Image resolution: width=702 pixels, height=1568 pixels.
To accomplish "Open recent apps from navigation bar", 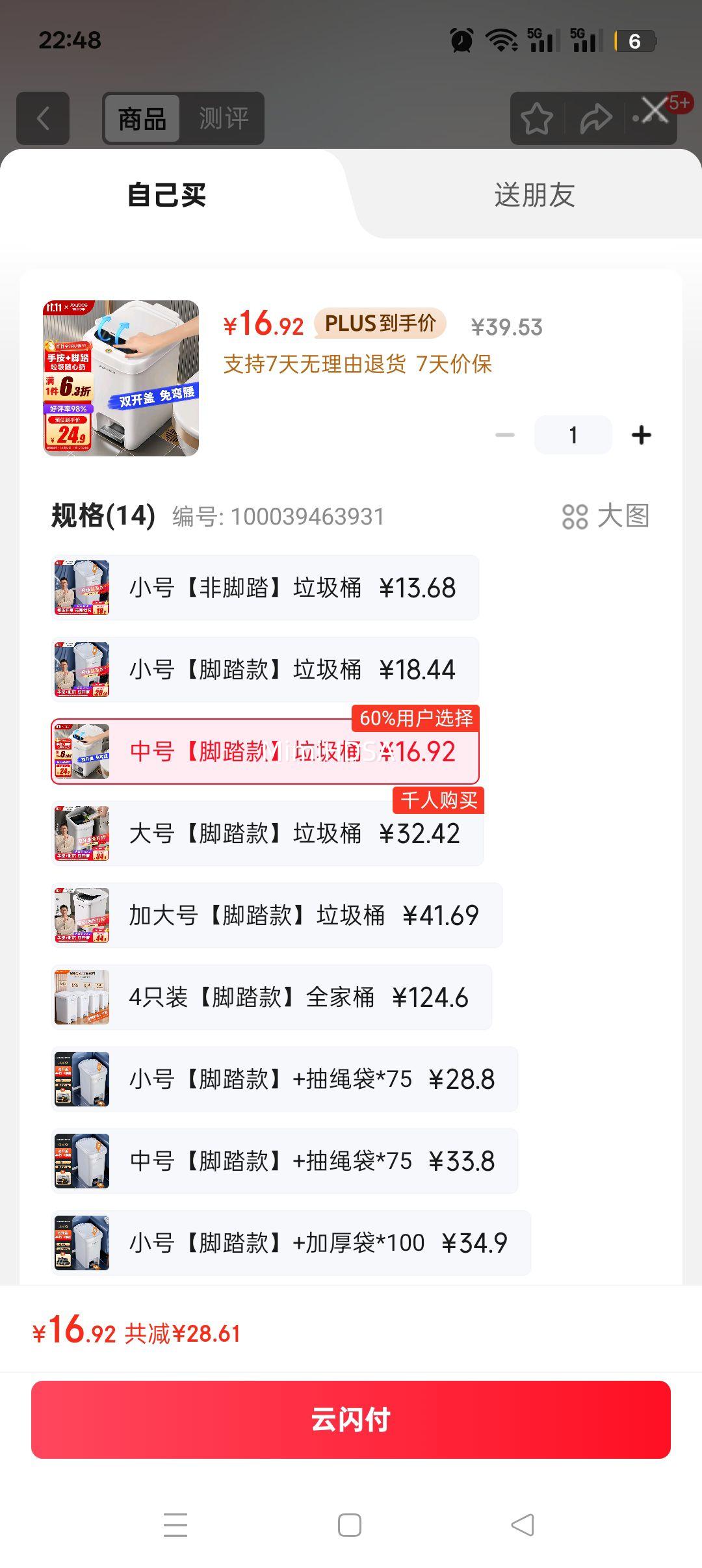I will click(175, 1525).
